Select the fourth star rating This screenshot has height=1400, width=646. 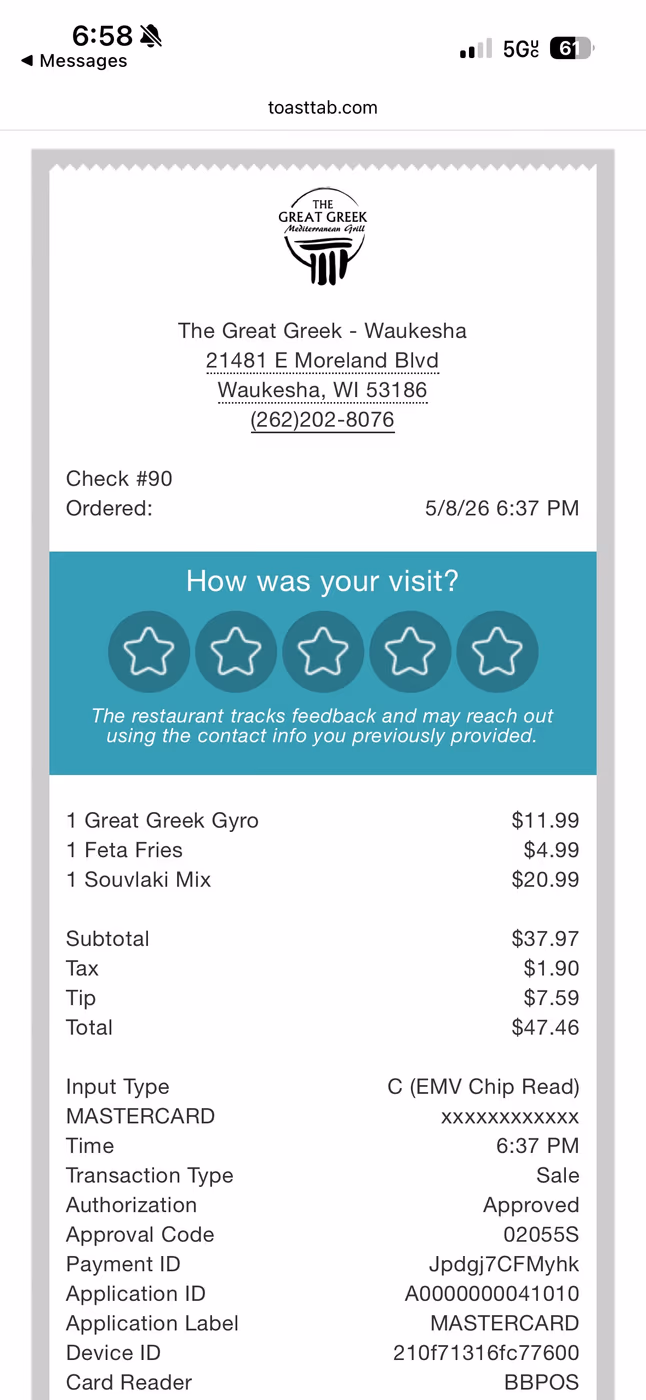pyautogui.click(x=410, y=652)
